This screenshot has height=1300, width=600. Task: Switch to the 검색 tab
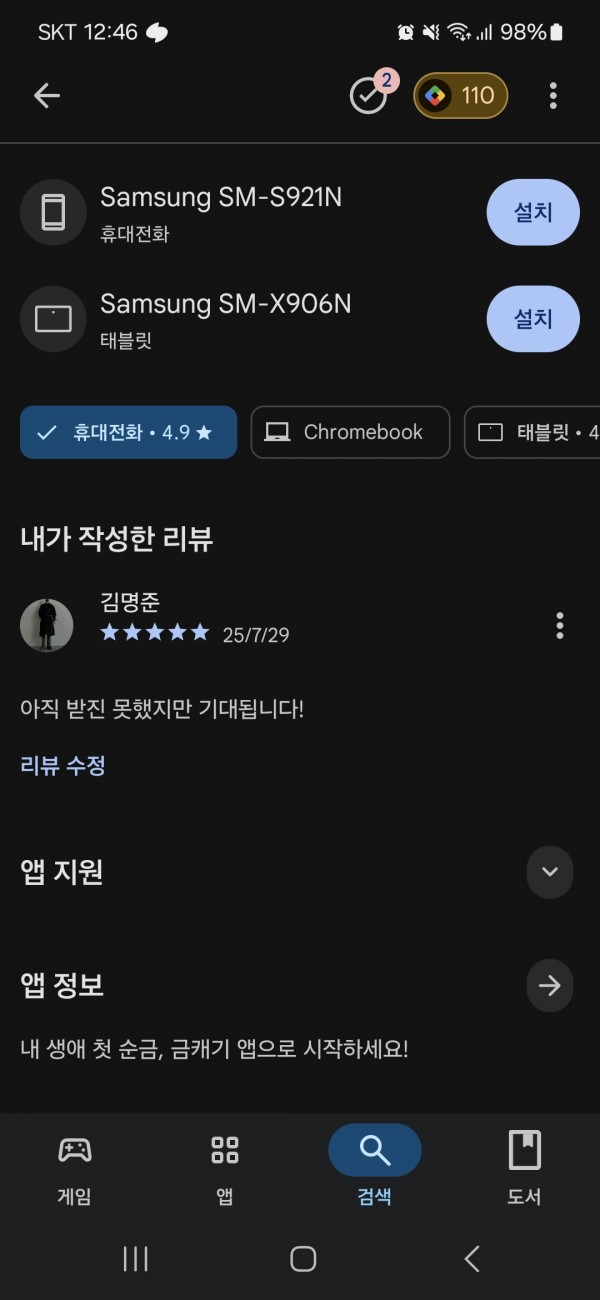[375, 1166]
